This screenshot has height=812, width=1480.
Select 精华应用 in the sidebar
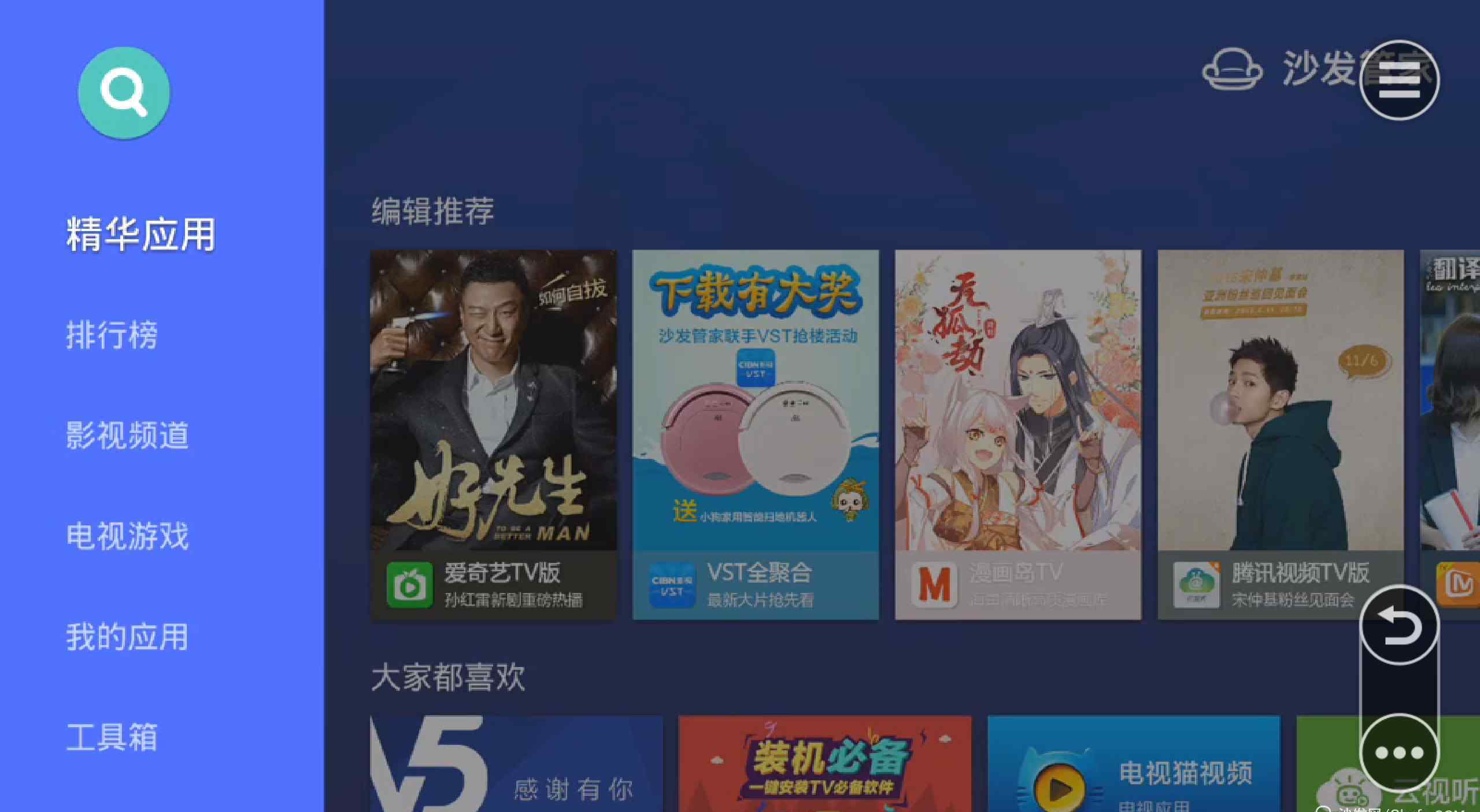tap(140, 235)
